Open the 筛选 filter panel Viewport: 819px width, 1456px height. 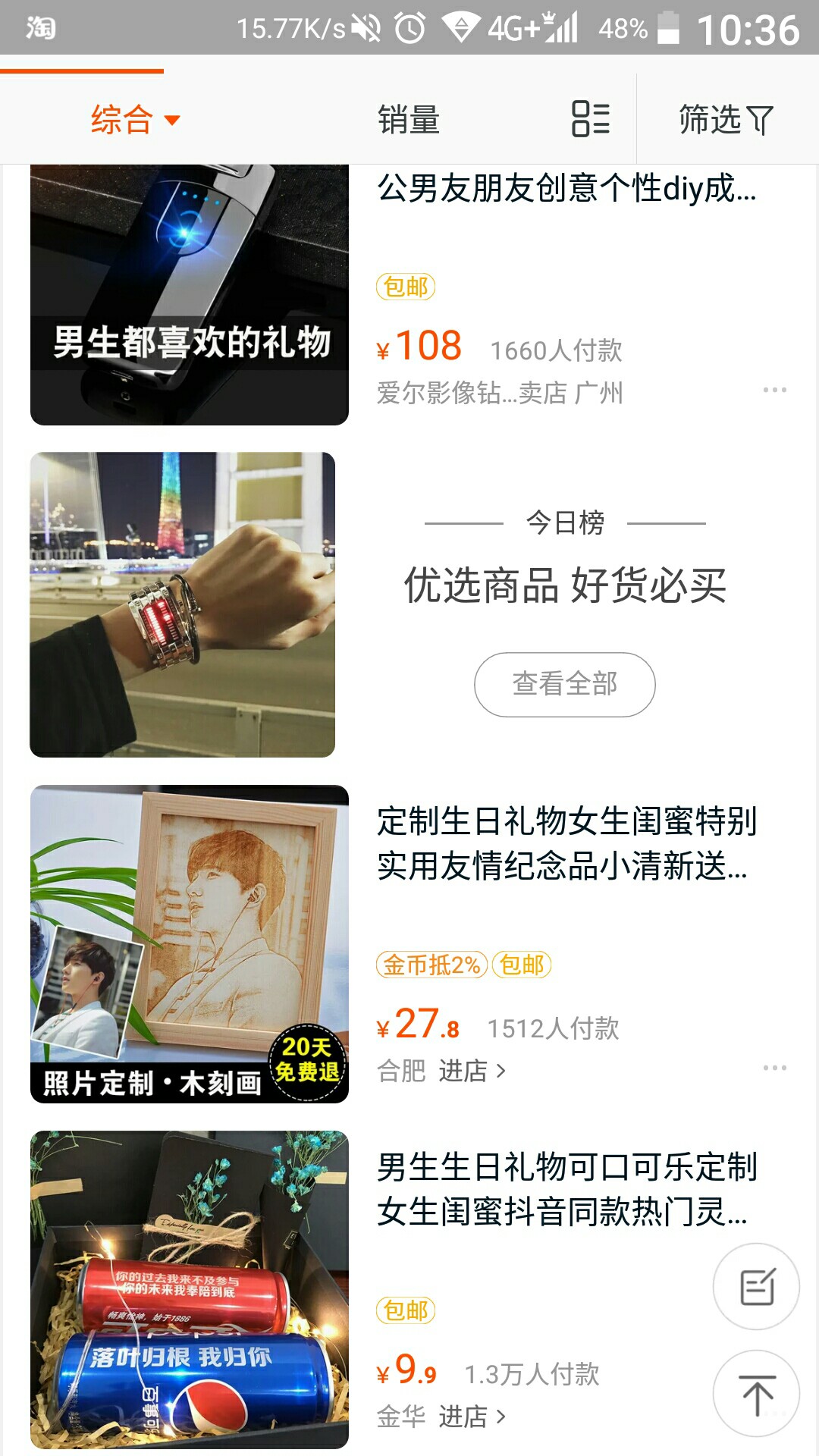tap(726, 120)
